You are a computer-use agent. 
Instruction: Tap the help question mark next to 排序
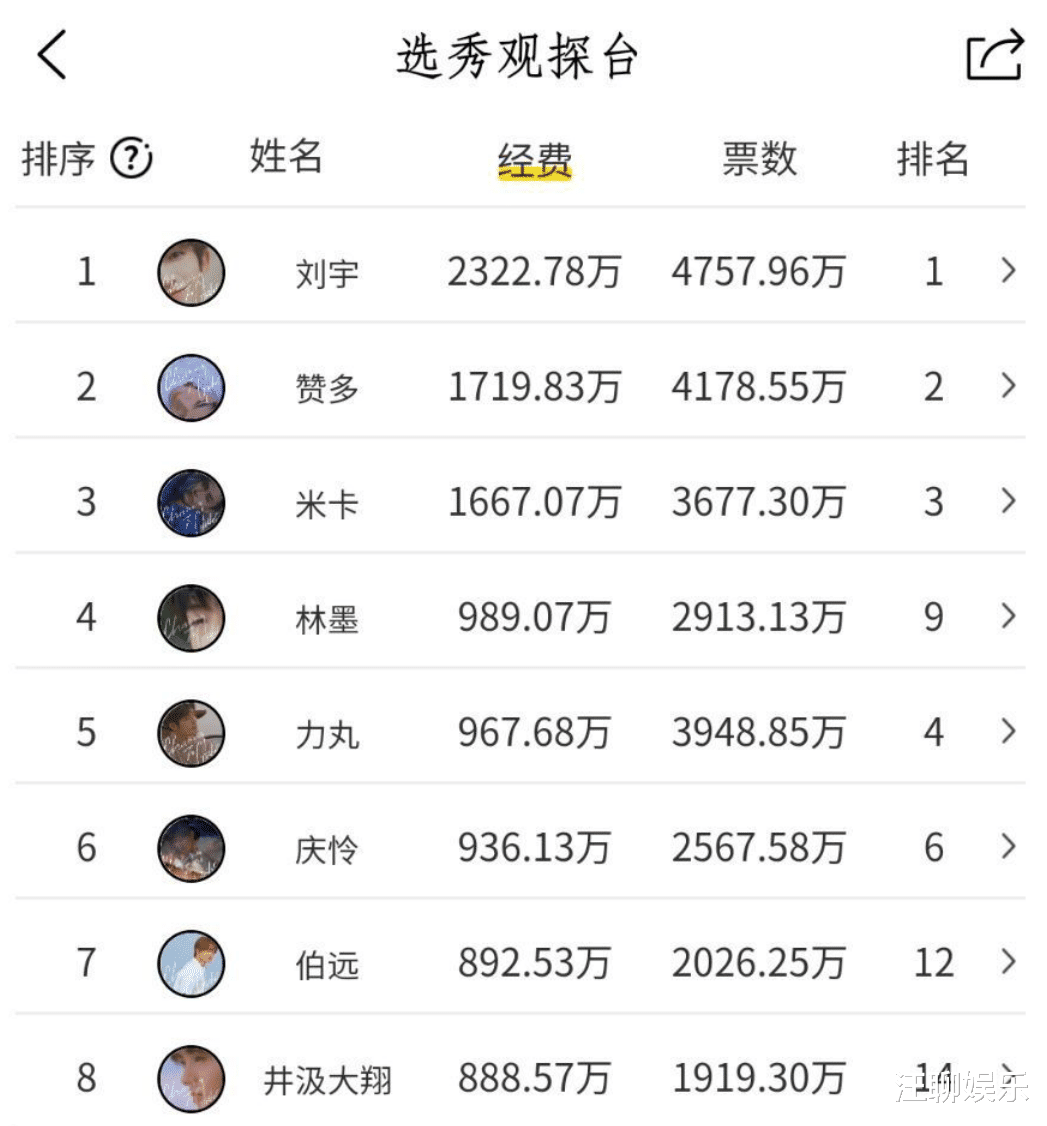[x=133, y=157]
